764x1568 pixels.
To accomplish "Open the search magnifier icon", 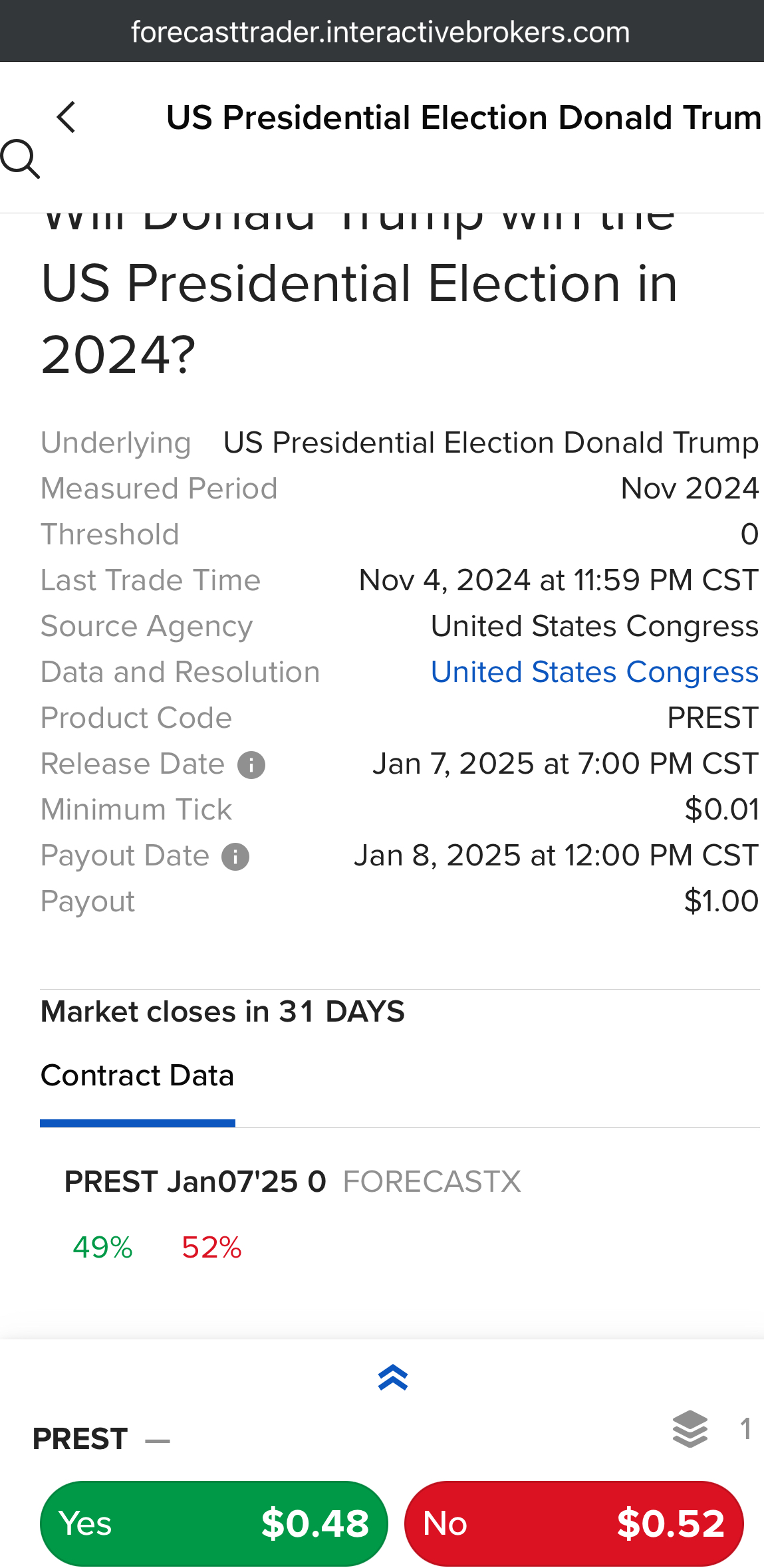I will [x=20, y=159].
